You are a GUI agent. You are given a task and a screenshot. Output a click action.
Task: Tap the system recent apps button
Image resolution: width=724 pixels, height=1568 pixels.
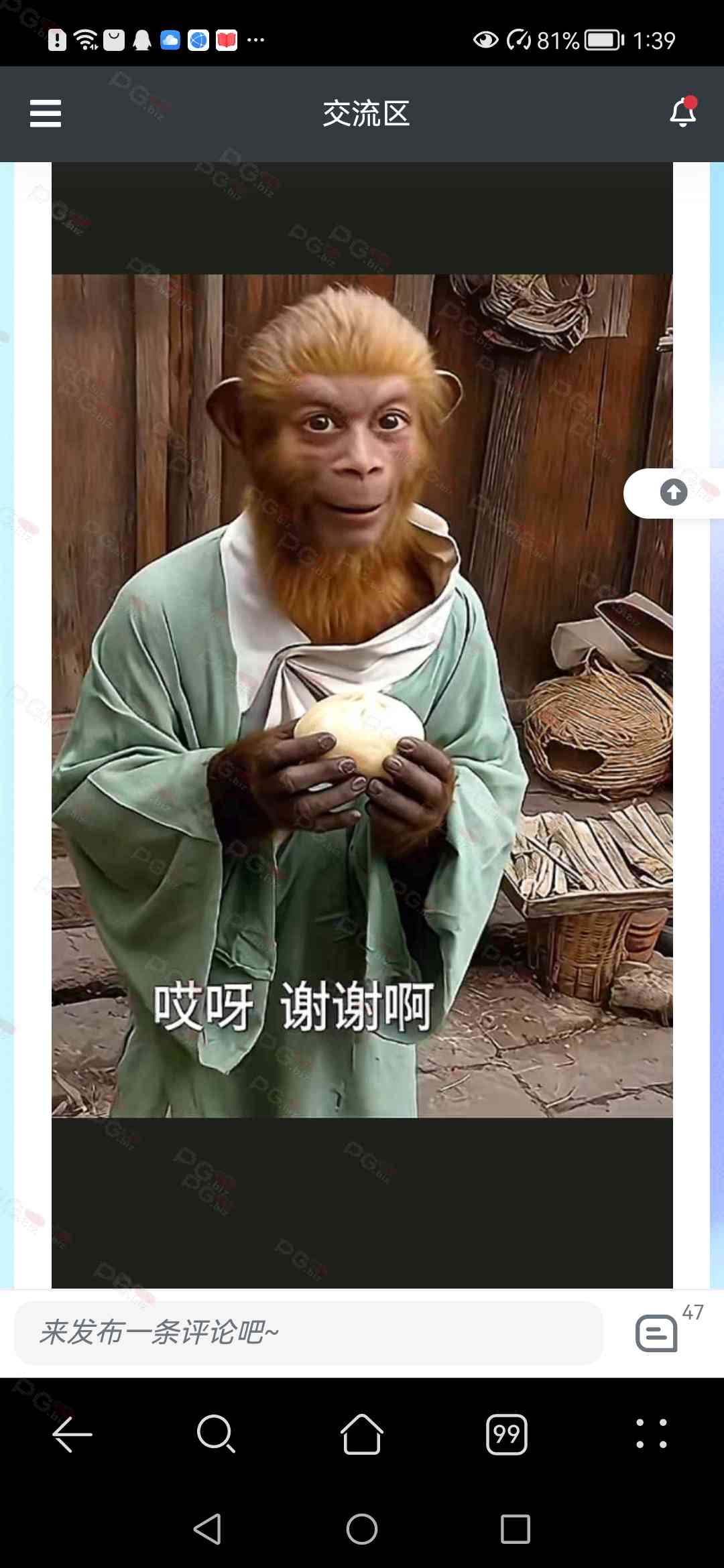(x=515, y=1529)
